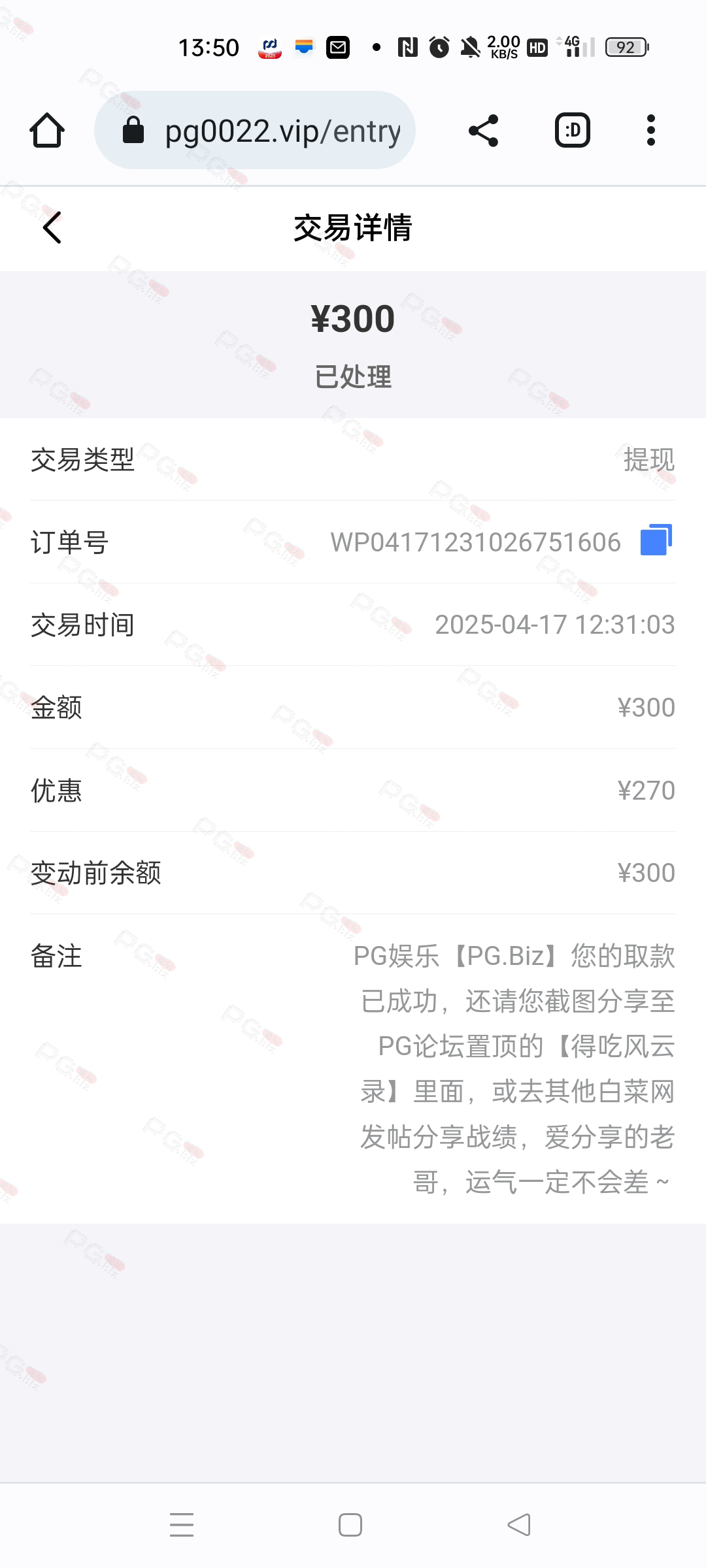
Task: Open the browser tab switcher
Action: tap(573, 131)
